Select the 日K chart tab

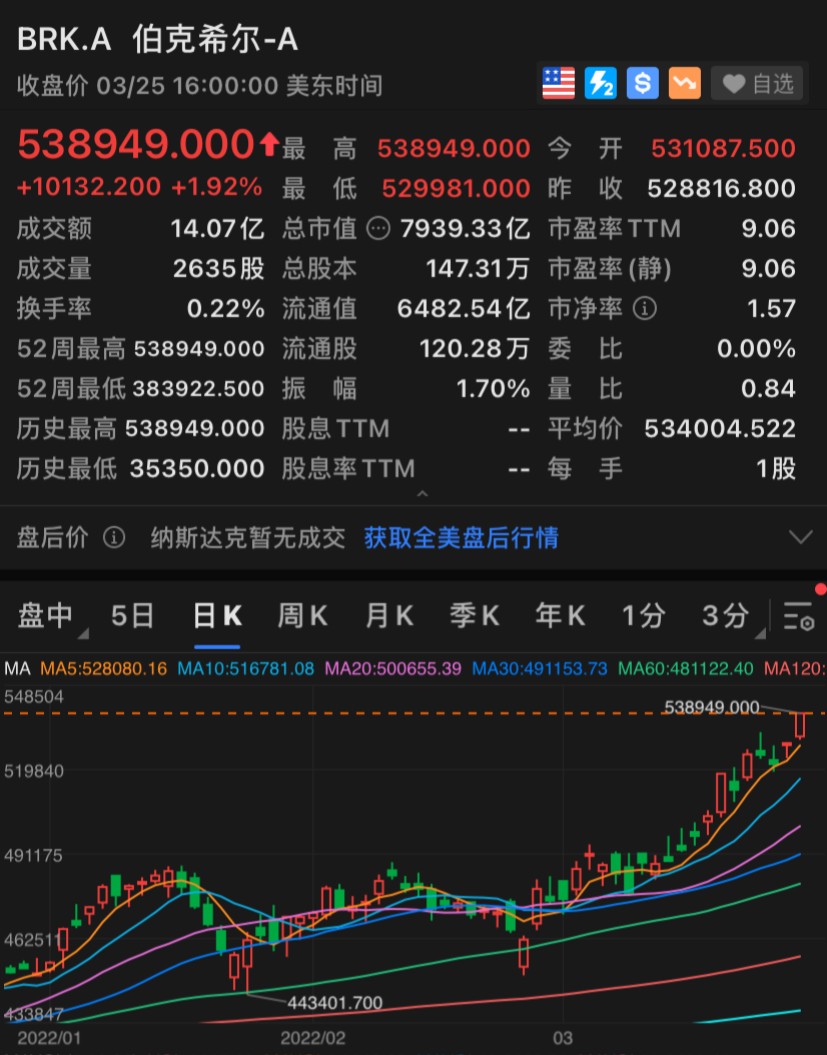tap(217, 616)
